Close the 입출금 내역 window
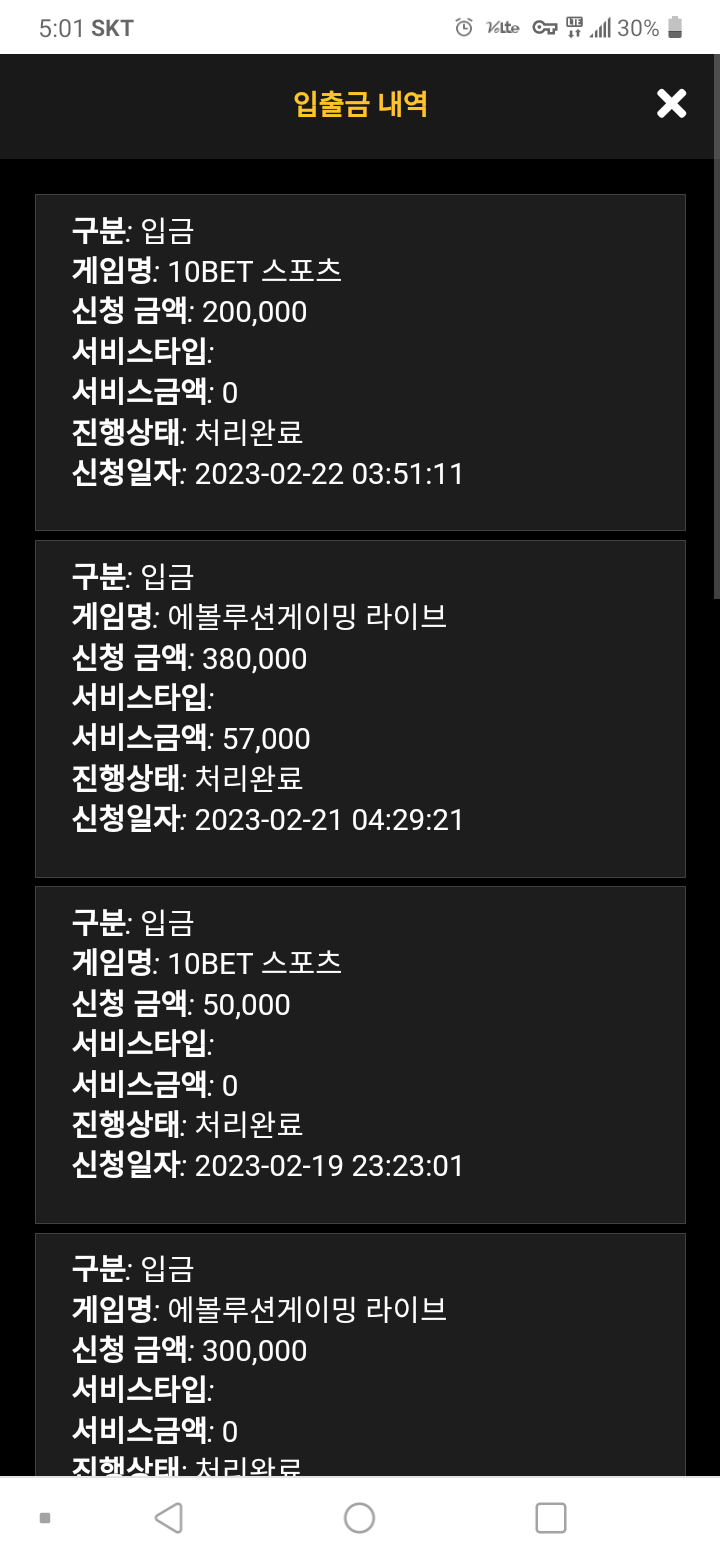The height and width of the screenshot is (1560, 720). (671, 104)
